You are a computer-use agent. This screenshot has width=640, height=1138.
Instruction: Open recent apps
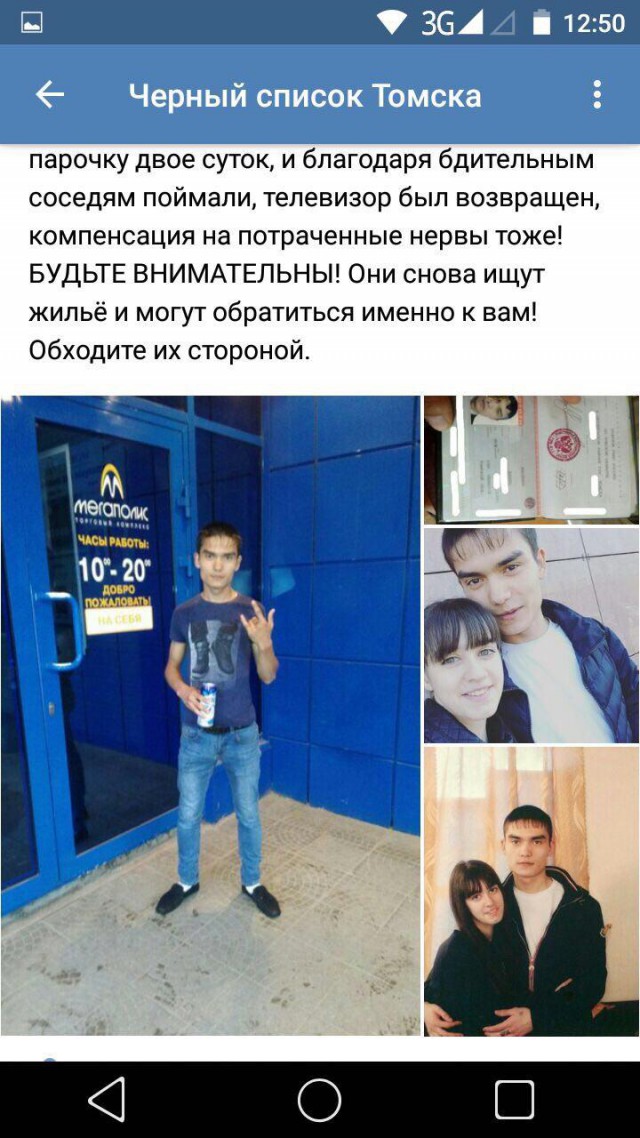514,1099
